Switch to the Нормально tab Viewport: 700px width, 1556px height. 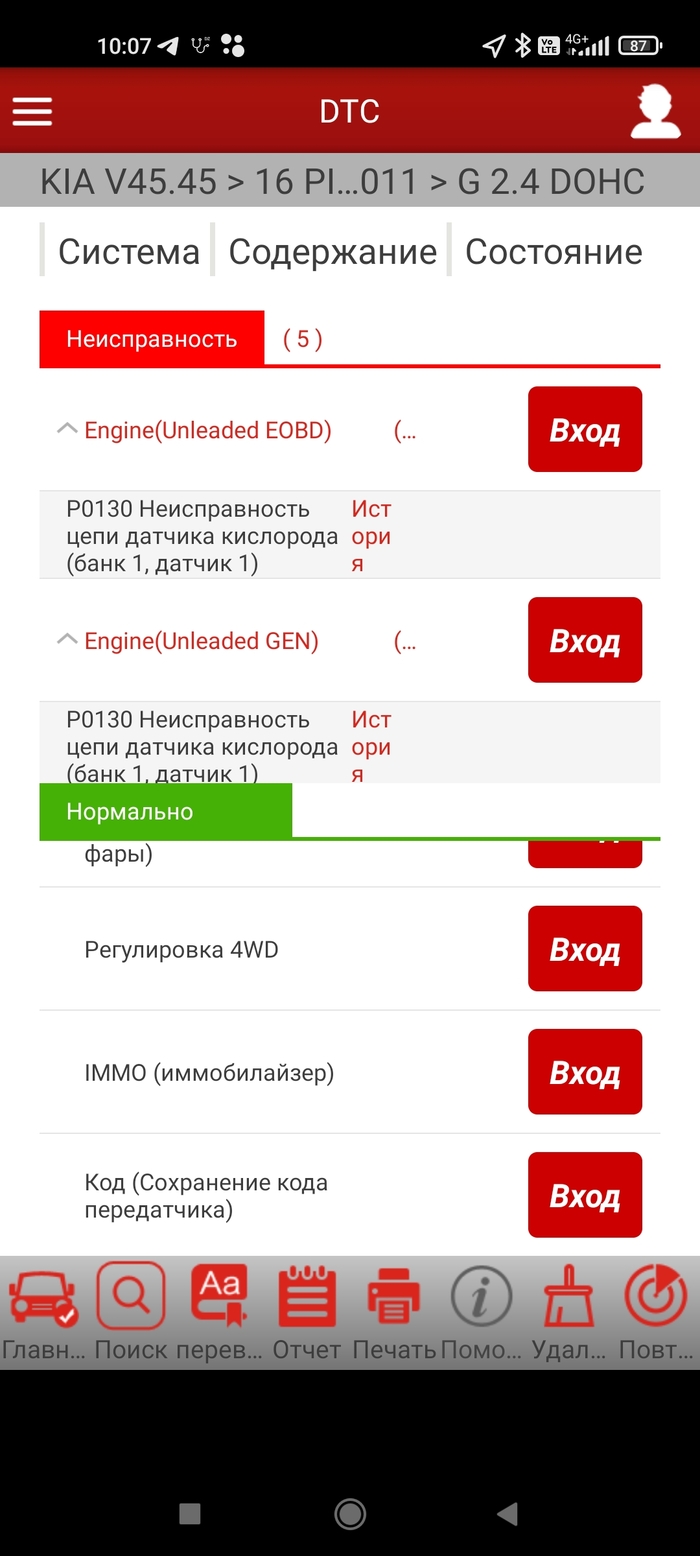[x=165, y=811]
